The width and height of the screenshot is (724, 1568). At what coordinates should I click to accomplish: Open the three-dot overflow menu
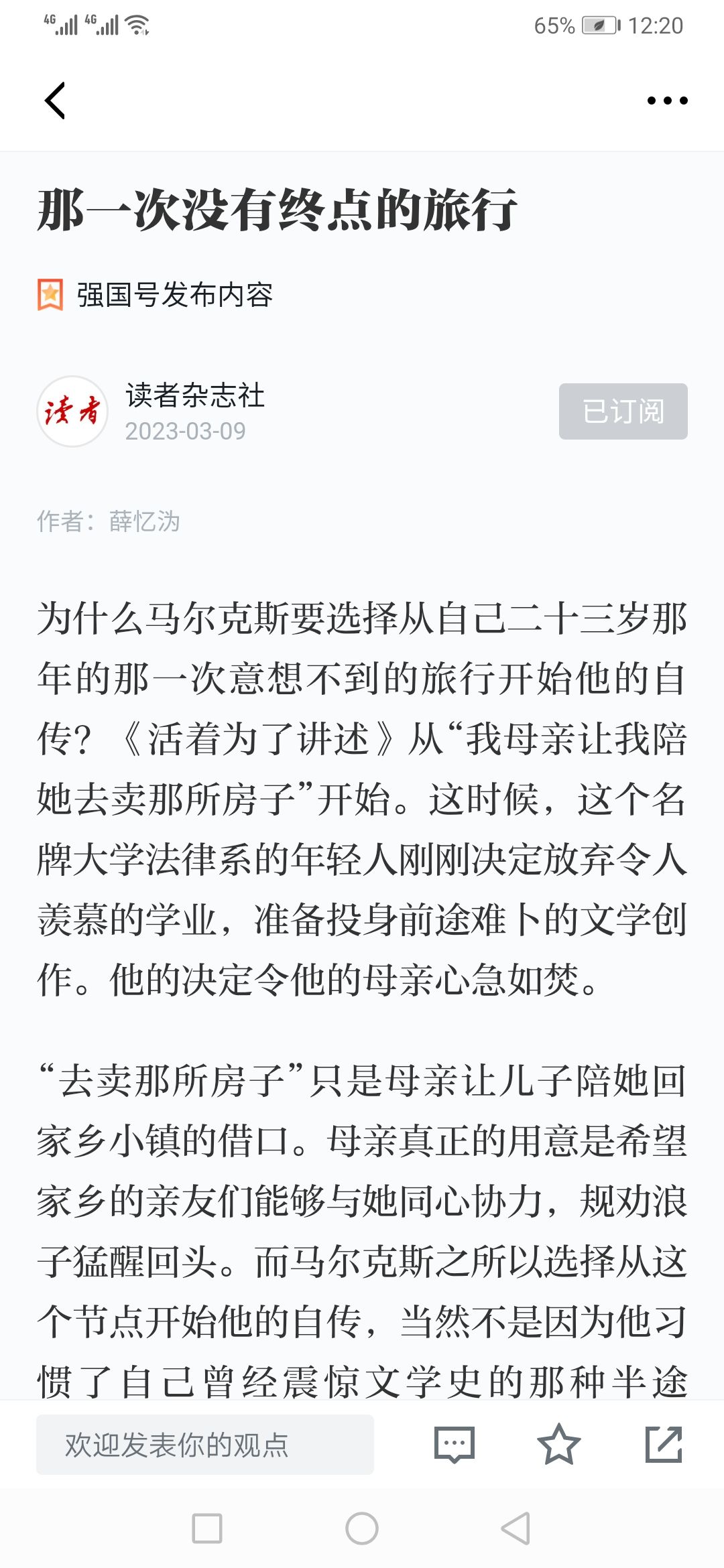coord(667,101)
